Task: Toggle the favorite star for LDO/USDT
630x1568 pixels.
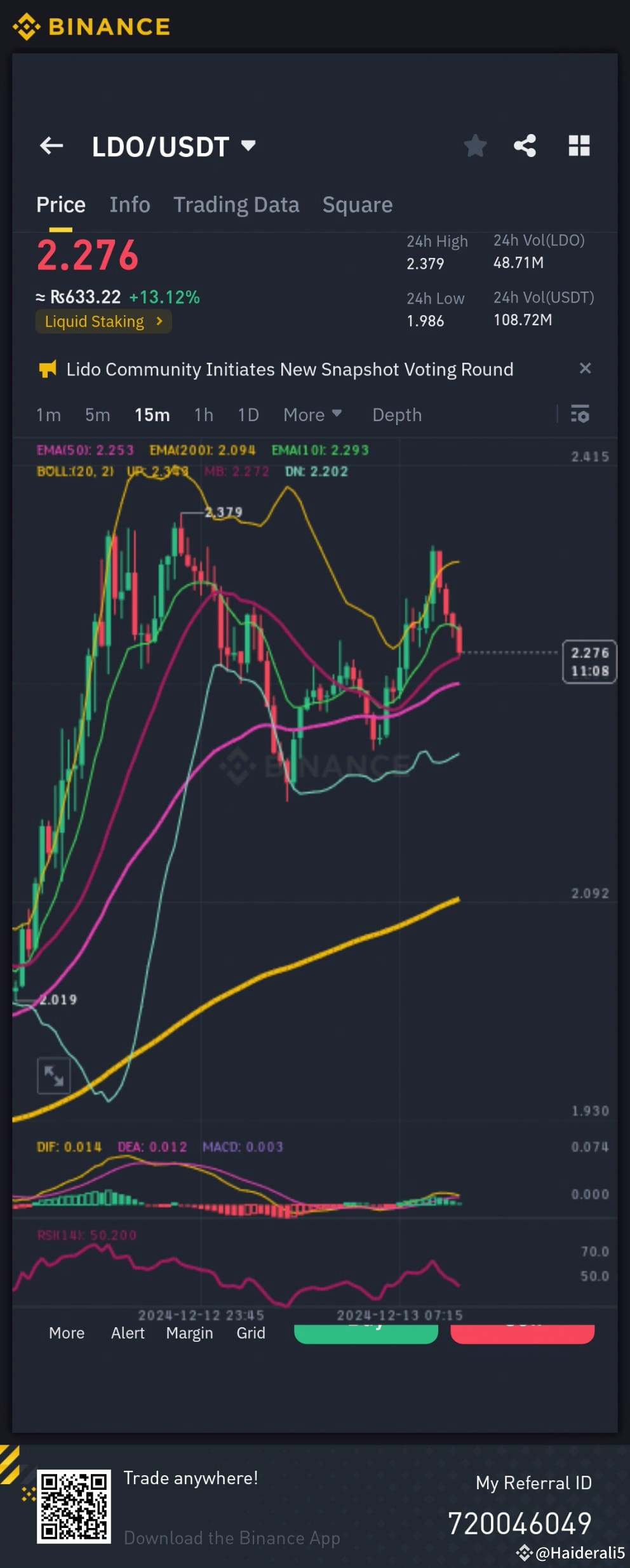Action: click(x=475, y=145)
